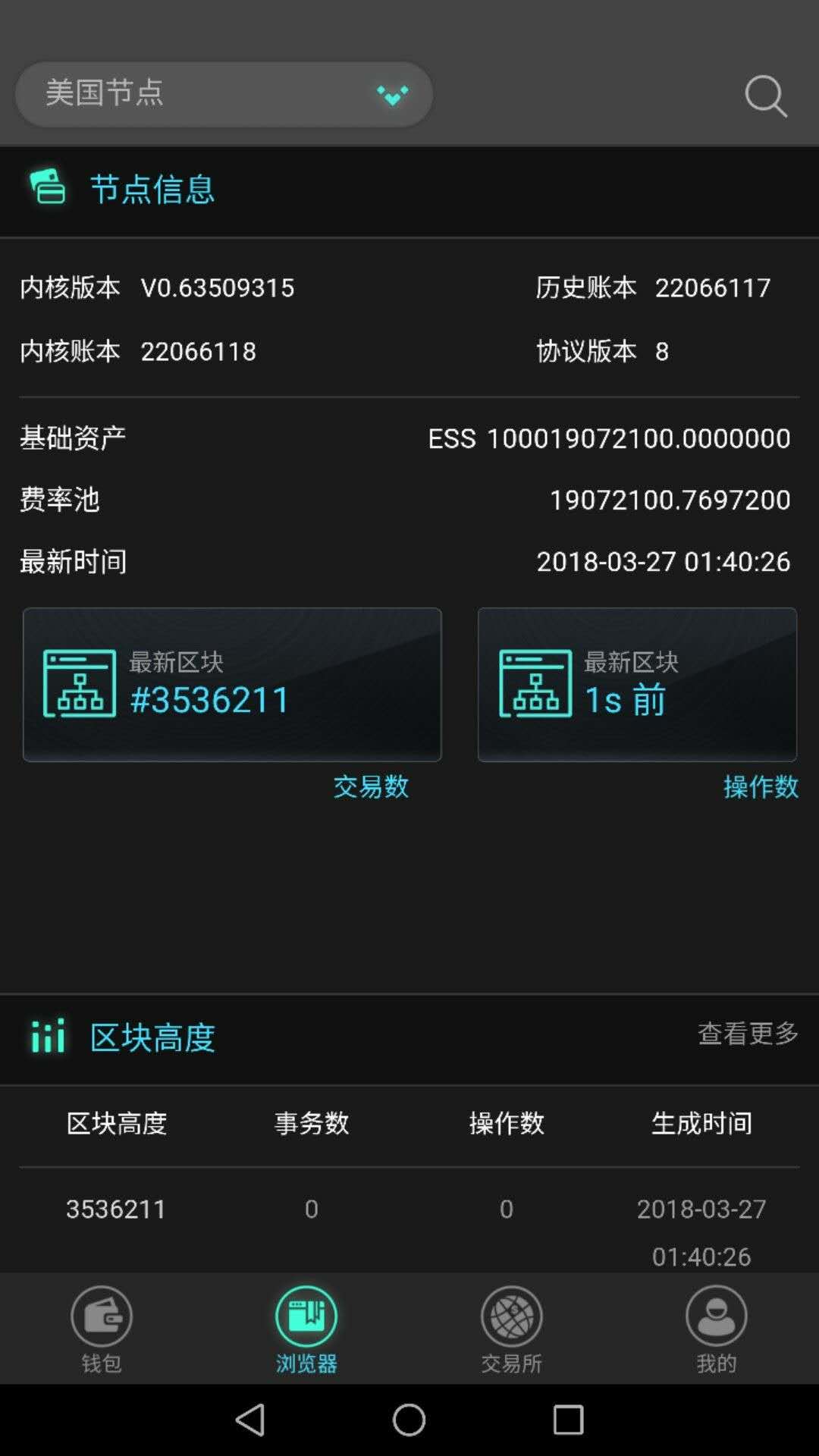Viewport: 819px width, 1456px height.
Task: Select block height 3536211 in the table
Action: pyautogui.click(x=116, y=1209)
